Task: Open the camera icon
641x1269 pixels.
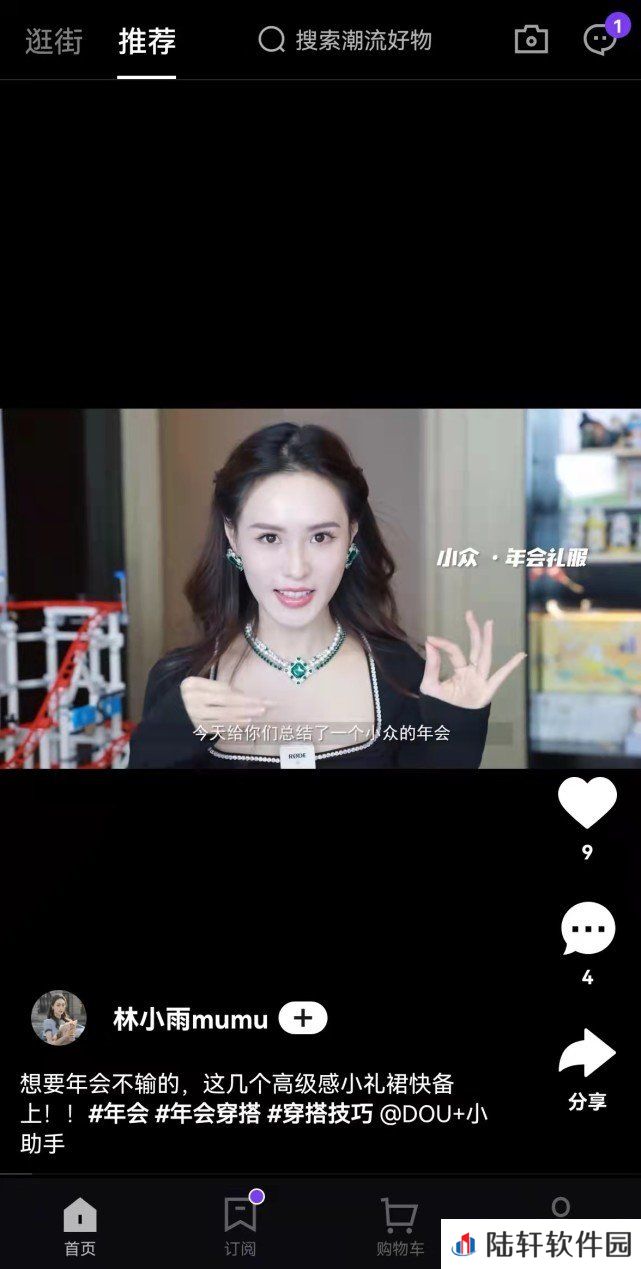Action: 531,40
